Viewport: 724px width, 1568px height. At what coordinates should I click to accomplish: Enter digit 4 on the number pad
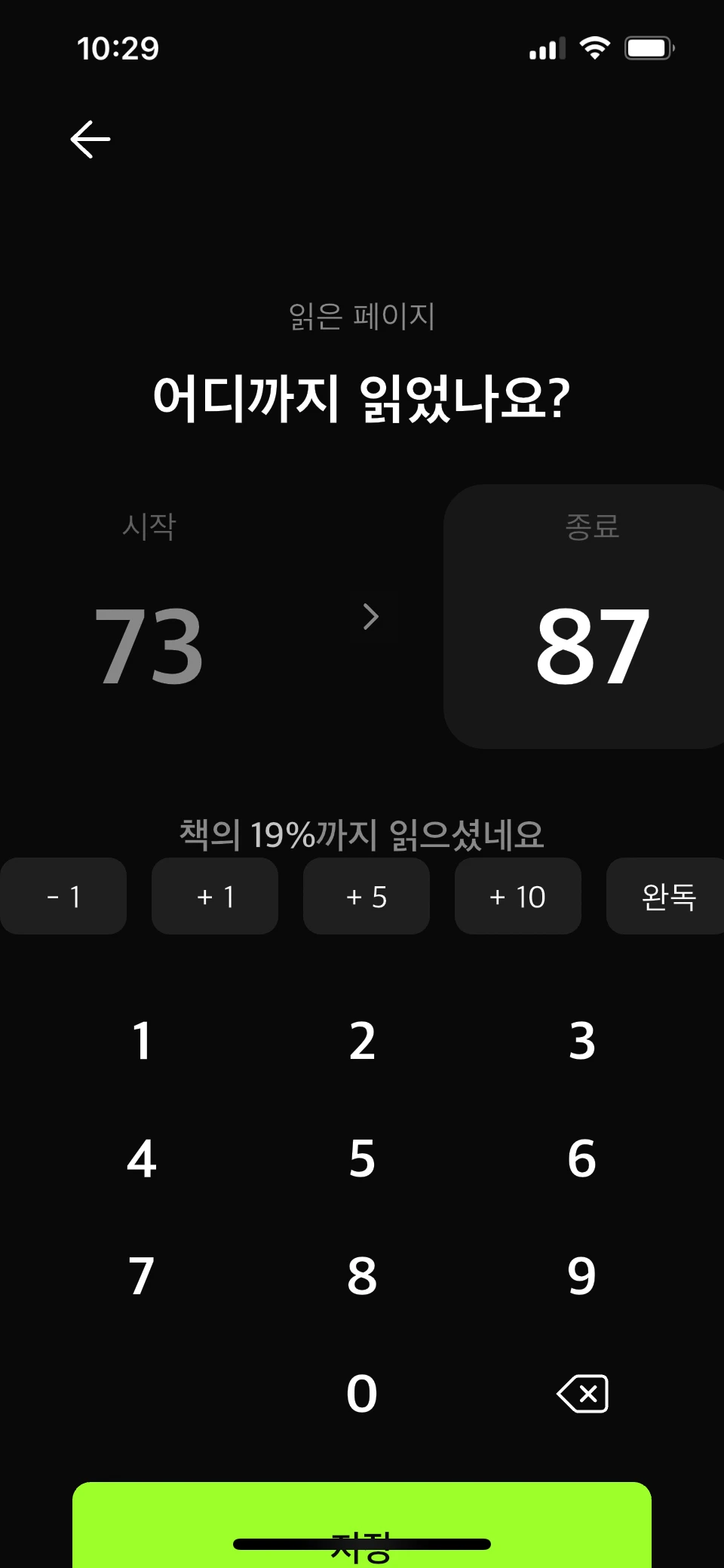point(142,1158)
